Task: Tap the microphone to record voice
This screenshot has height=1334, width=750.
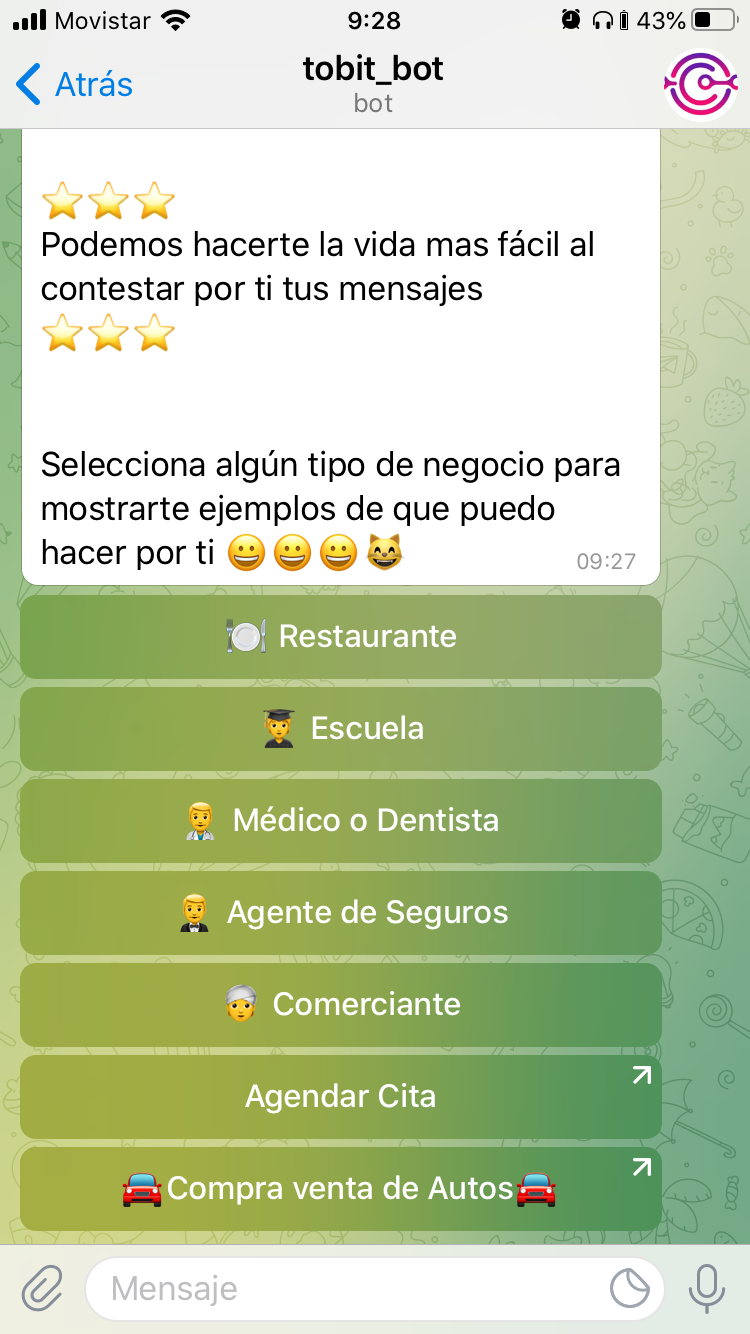Action: point(707,1289)
